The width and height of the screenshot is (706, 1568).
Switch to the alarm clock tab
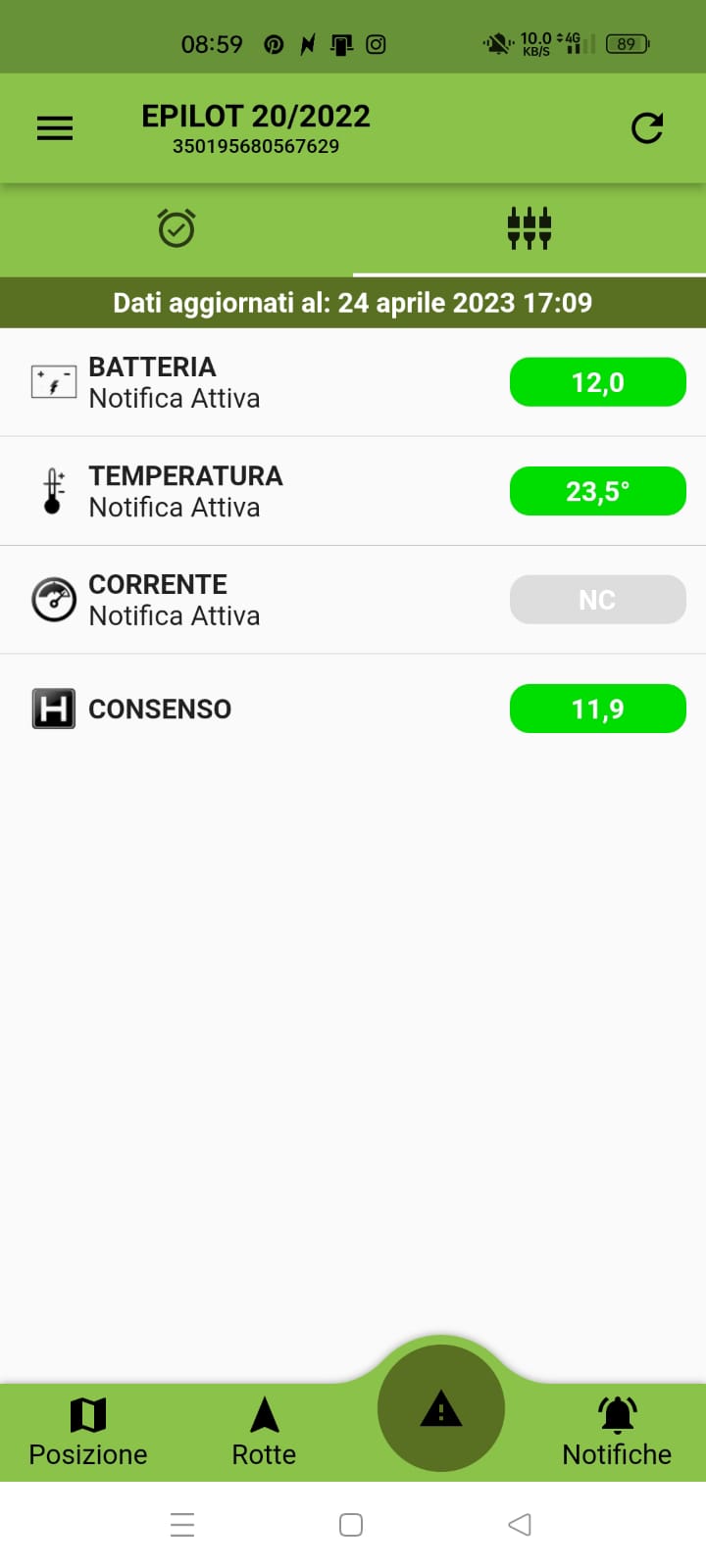[x=176, y=228]
